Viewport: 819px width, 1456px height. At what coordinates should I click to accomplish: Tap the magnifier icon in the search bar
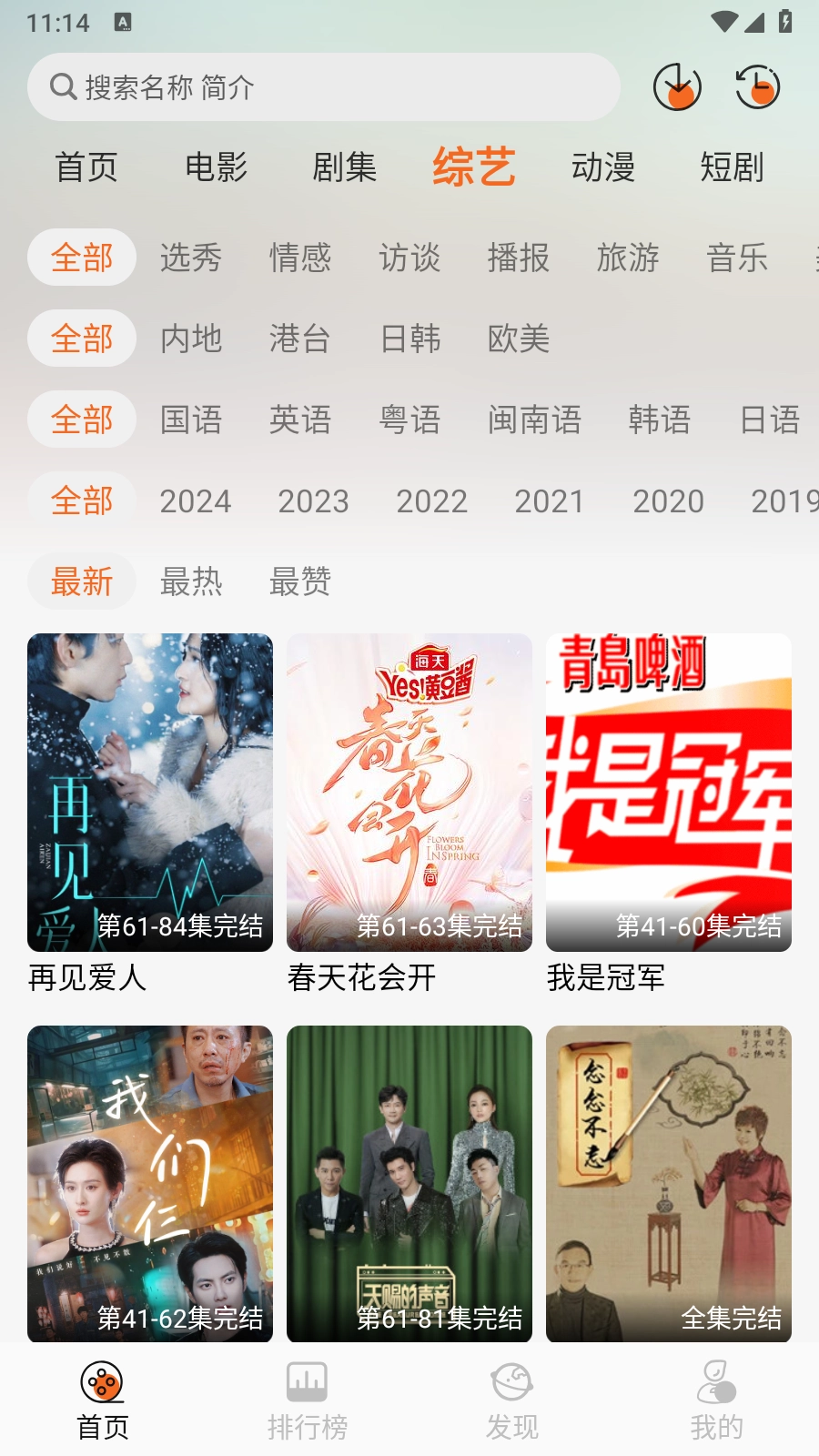click(x=62, y=86)
